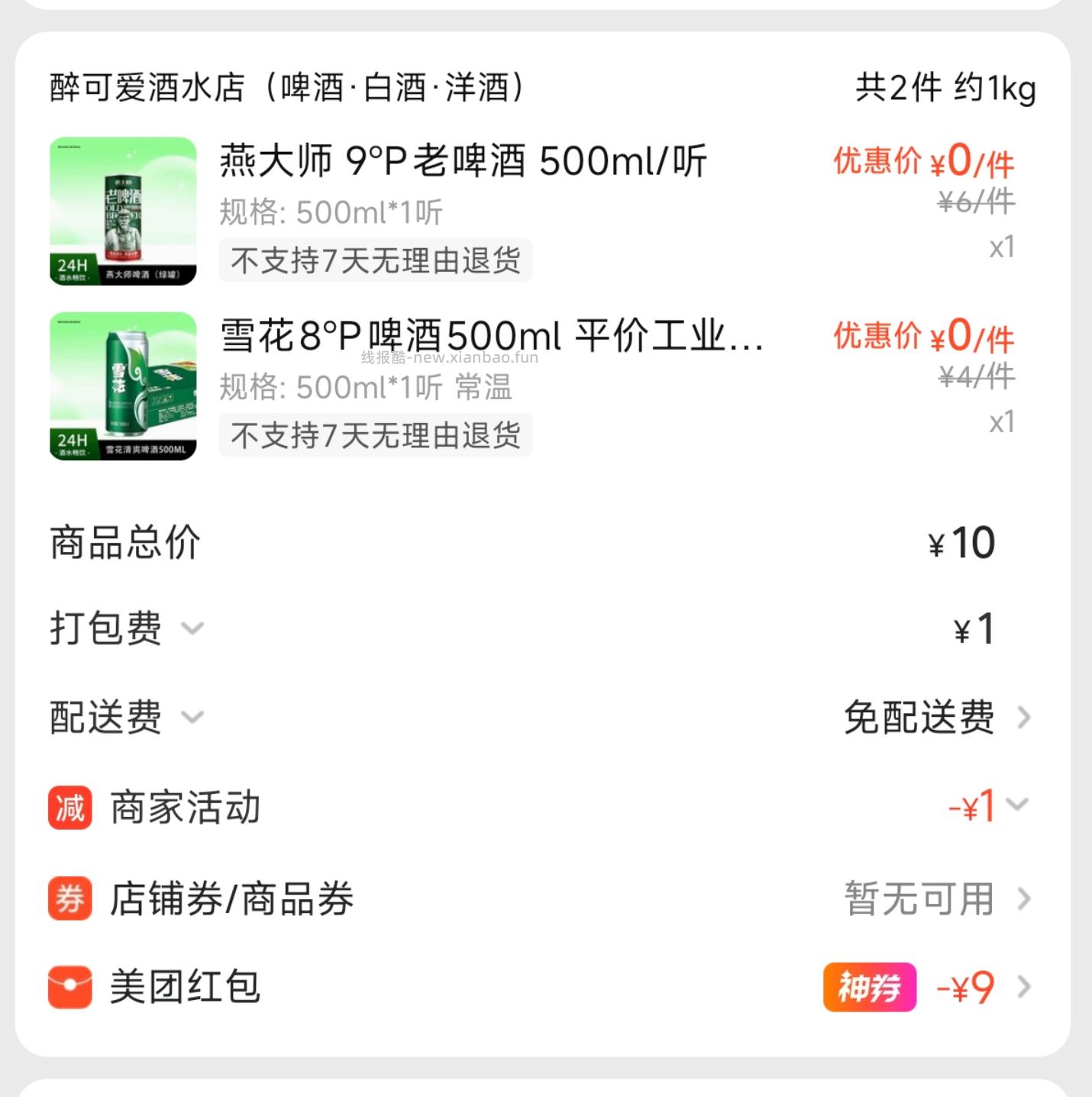Open the 店铺券/商品券 coupon page
1092x1097 pixels.
pyautogui.click(x=1023, y=899)
